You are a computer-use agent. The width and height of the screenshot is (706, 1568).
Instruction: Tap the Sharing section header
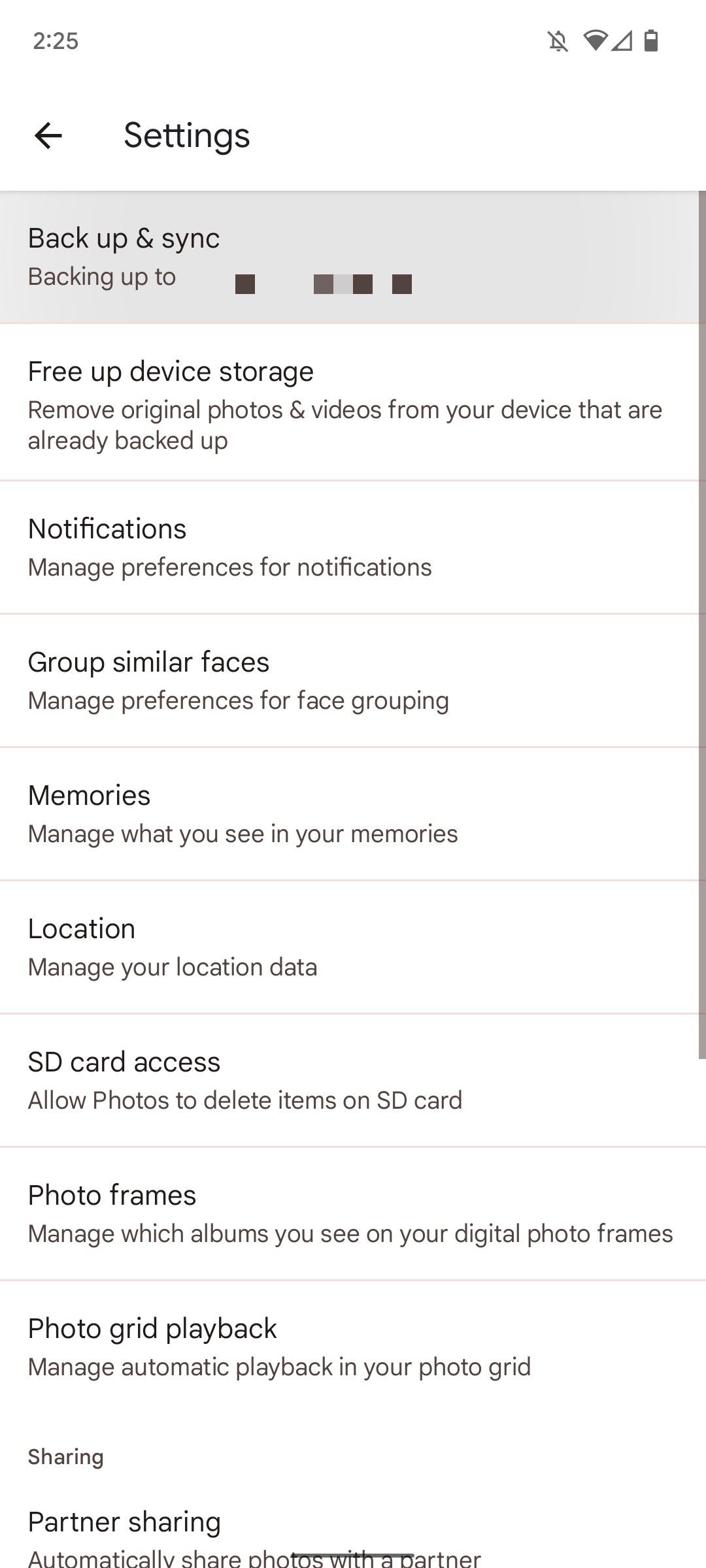65,1456
